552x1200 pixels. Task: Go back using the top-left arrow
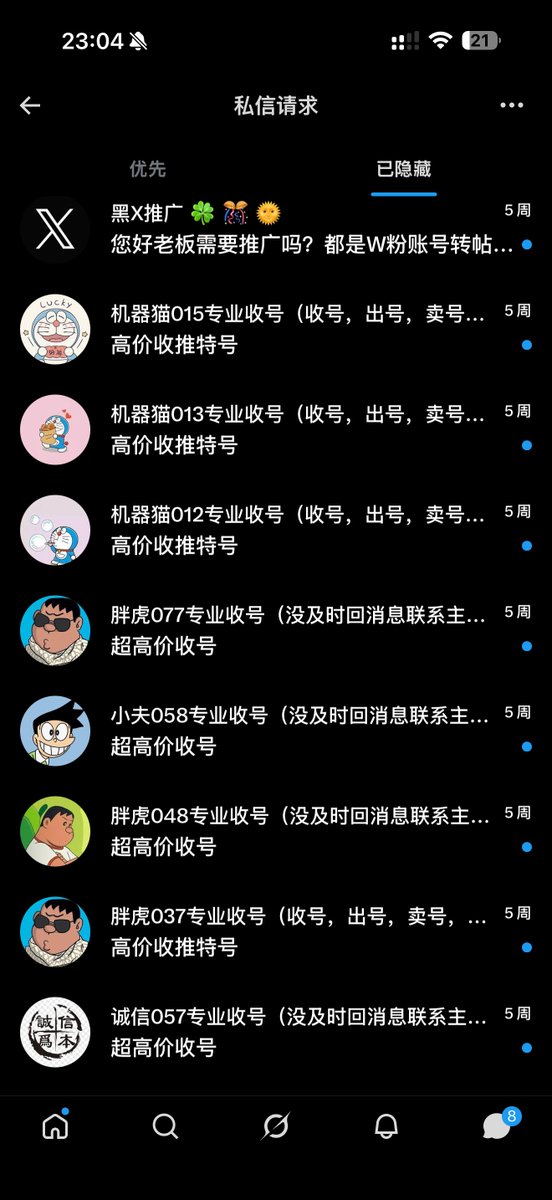tap(30, 105)
